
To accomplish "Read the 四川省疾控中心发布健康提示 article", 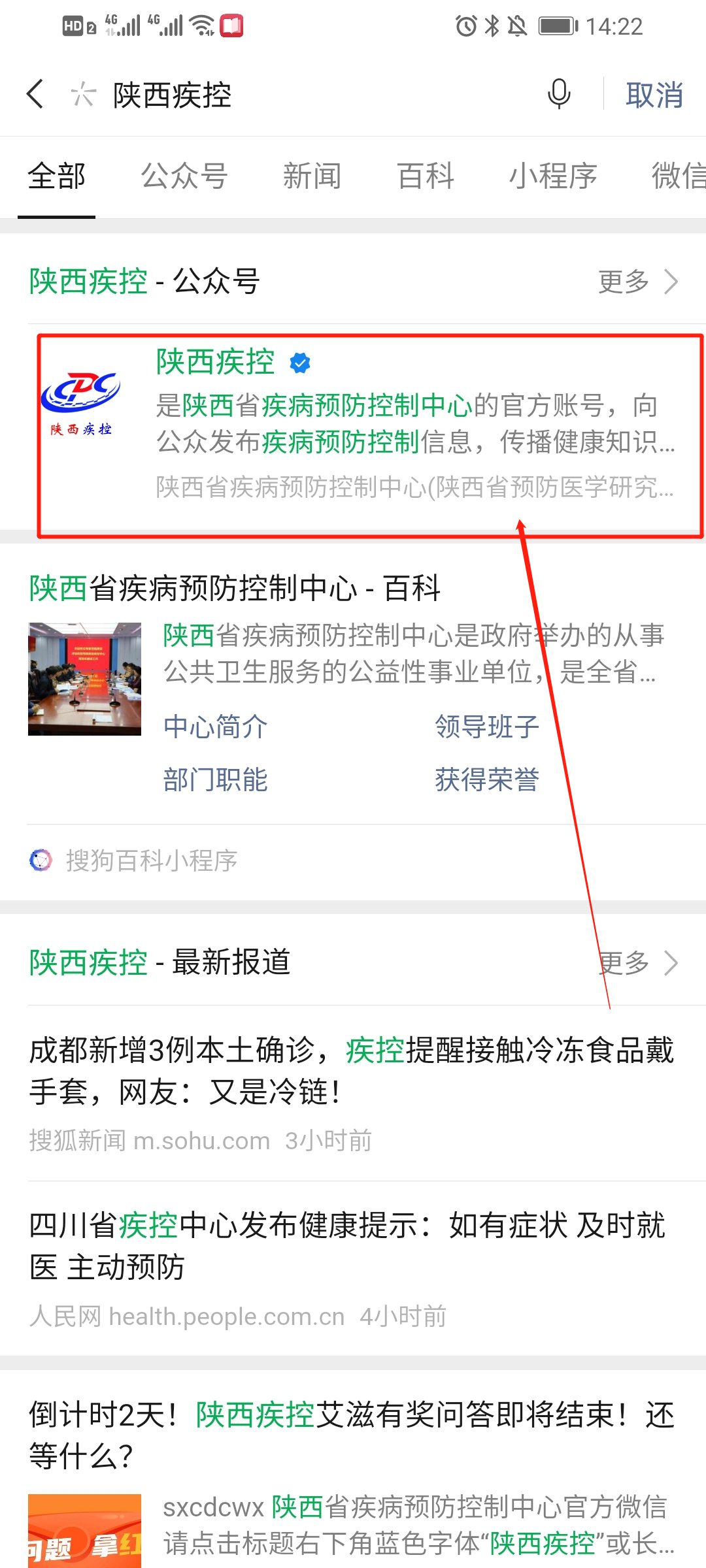I will [348, 1246].
